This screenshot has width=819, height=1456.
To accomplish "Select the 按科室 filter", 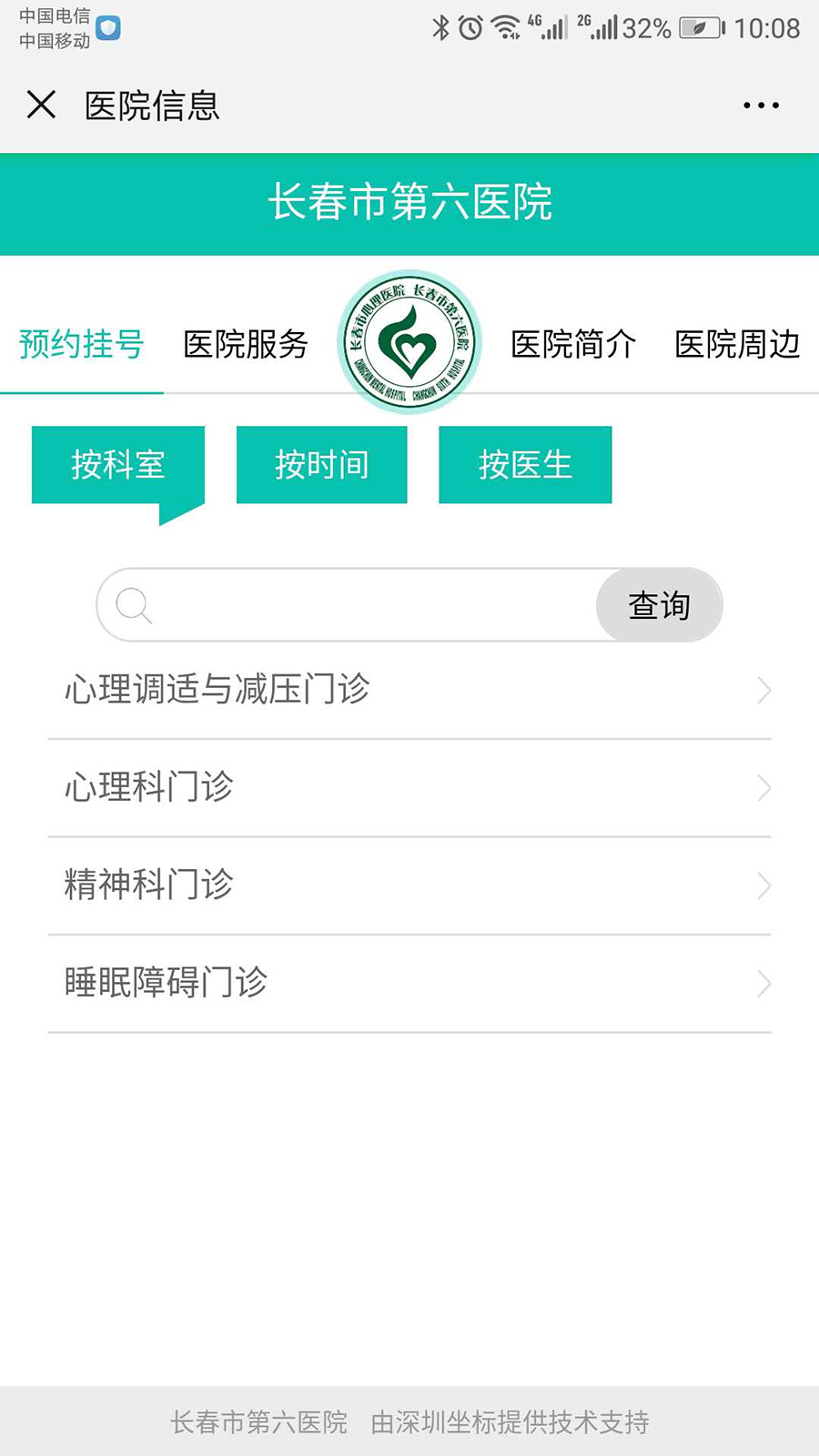I will [118, 465].
